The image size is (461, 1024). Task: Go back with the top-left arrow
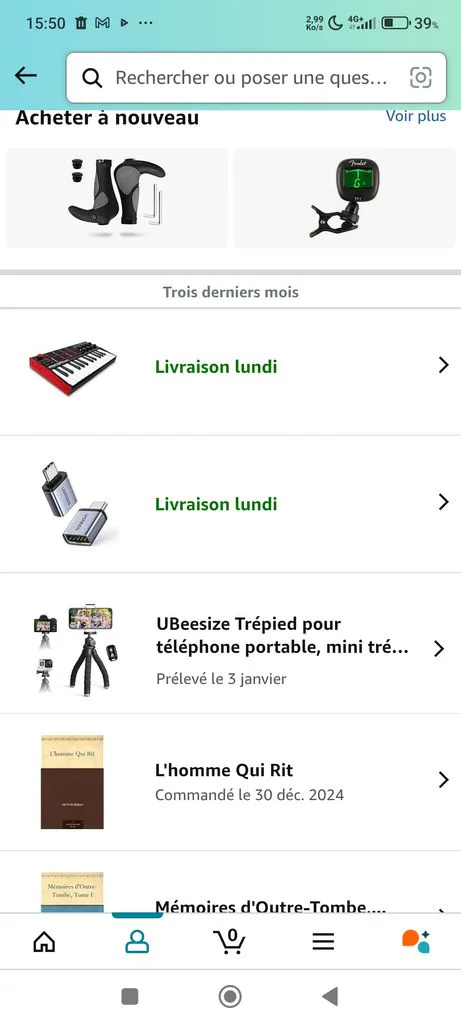click(x=26, y=76)
